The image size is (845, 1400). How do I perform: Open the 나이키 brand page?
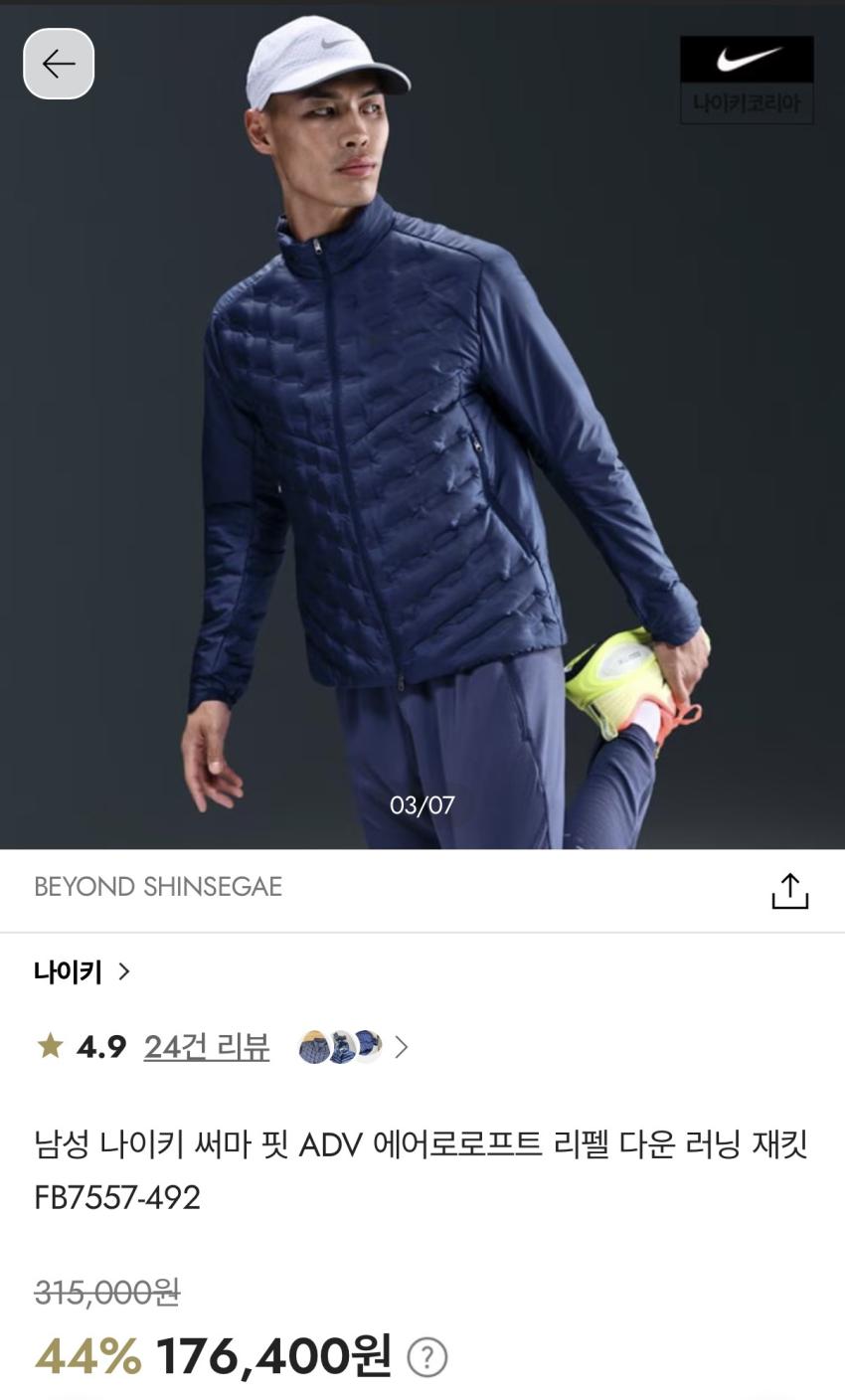82,971
